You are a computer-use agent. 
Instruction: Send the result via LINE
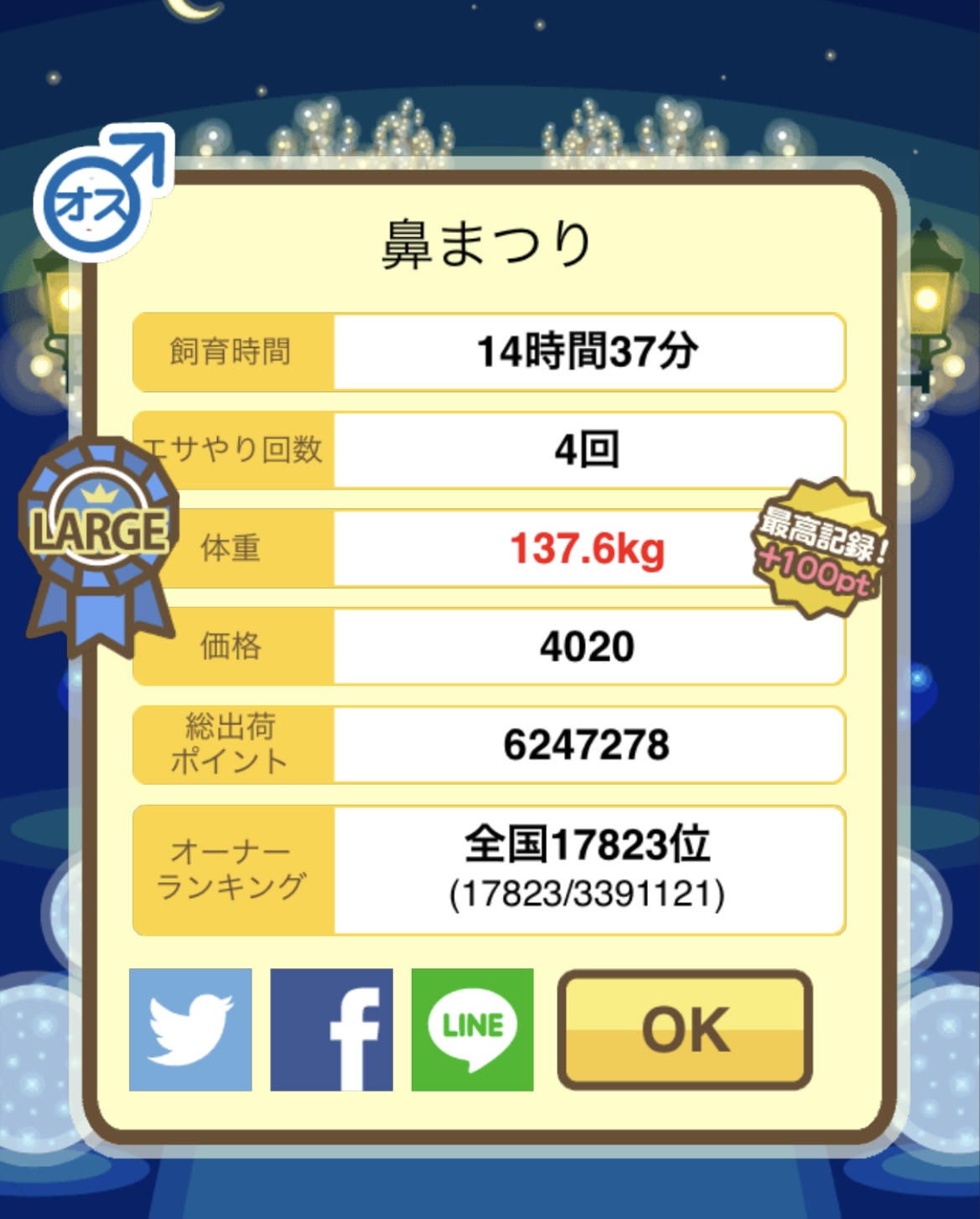click(472, 1030)
